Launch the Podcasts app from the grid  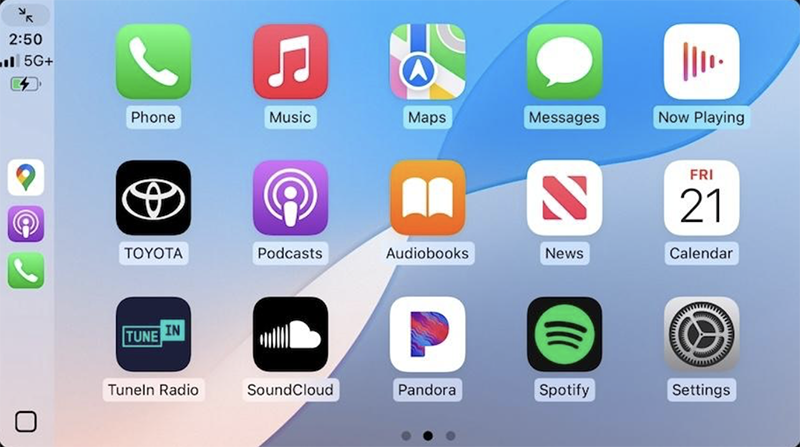pyautogui.click(x=290, y=198)
